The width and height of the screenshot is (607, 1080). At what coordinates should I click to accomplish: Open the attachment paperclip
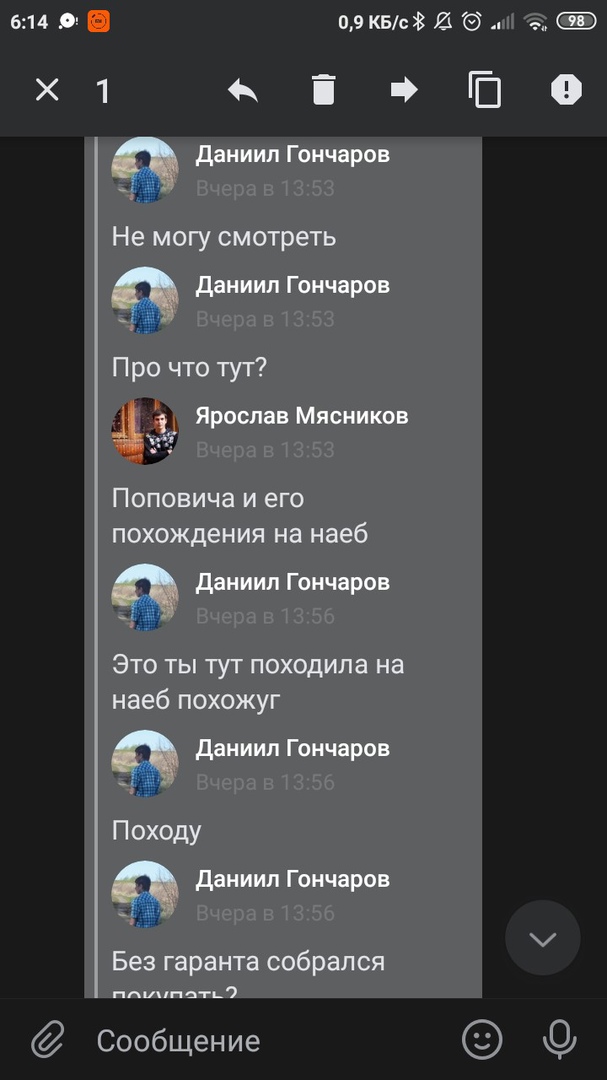pos(47,1040)
